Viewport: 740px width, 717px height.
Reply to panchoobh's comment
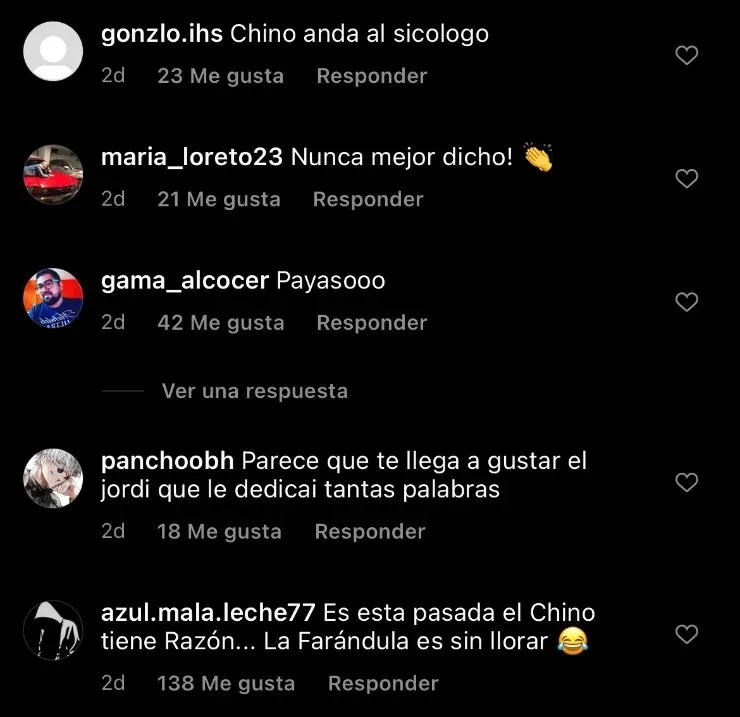(369, 532)
